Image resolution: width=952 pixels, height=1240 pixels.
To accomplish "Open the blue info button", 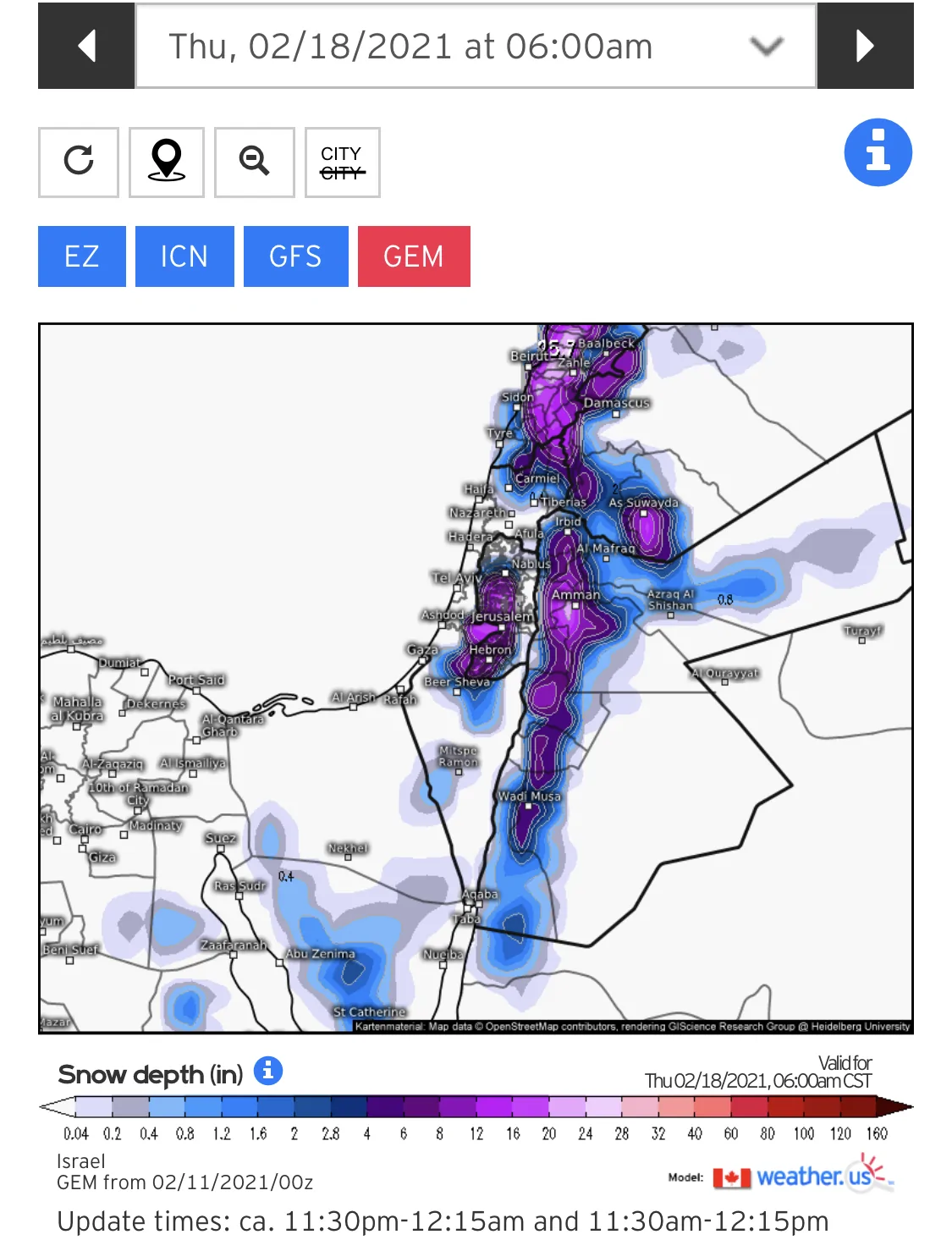I will point(878,152).
